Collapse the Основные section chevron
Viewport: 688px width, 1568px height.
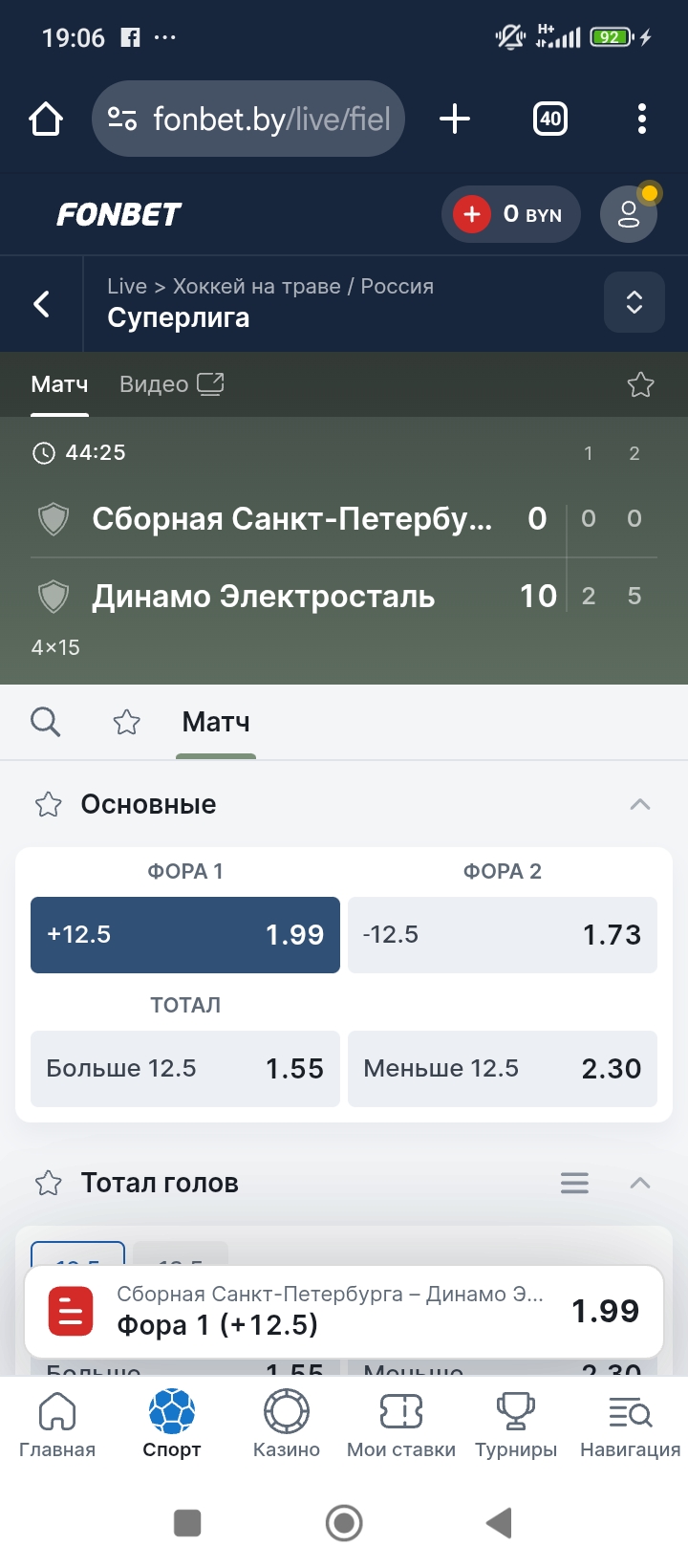(639, 804)
